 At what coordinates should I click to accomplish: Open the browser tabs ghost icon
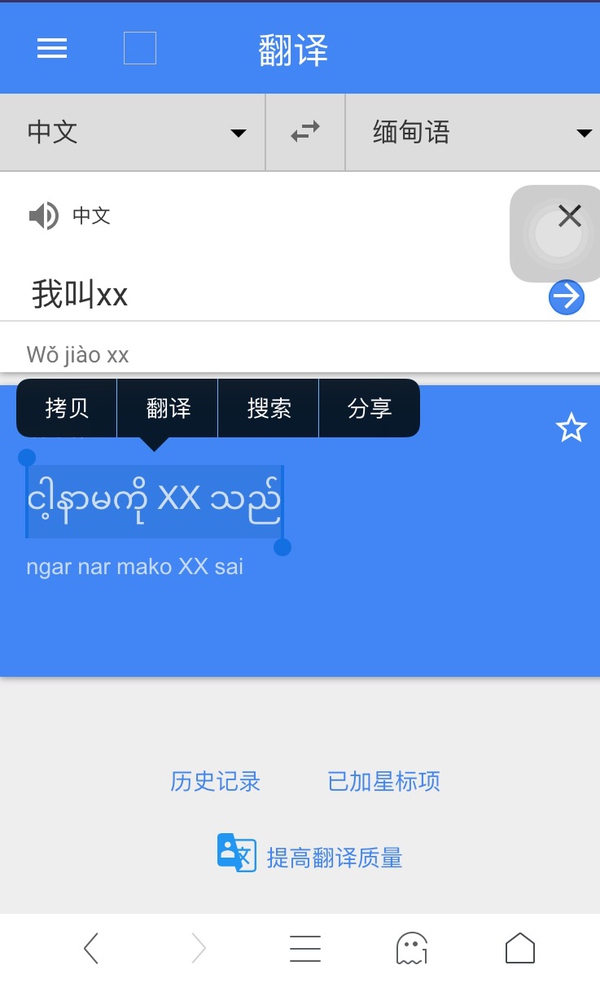(x=412, y=948)
